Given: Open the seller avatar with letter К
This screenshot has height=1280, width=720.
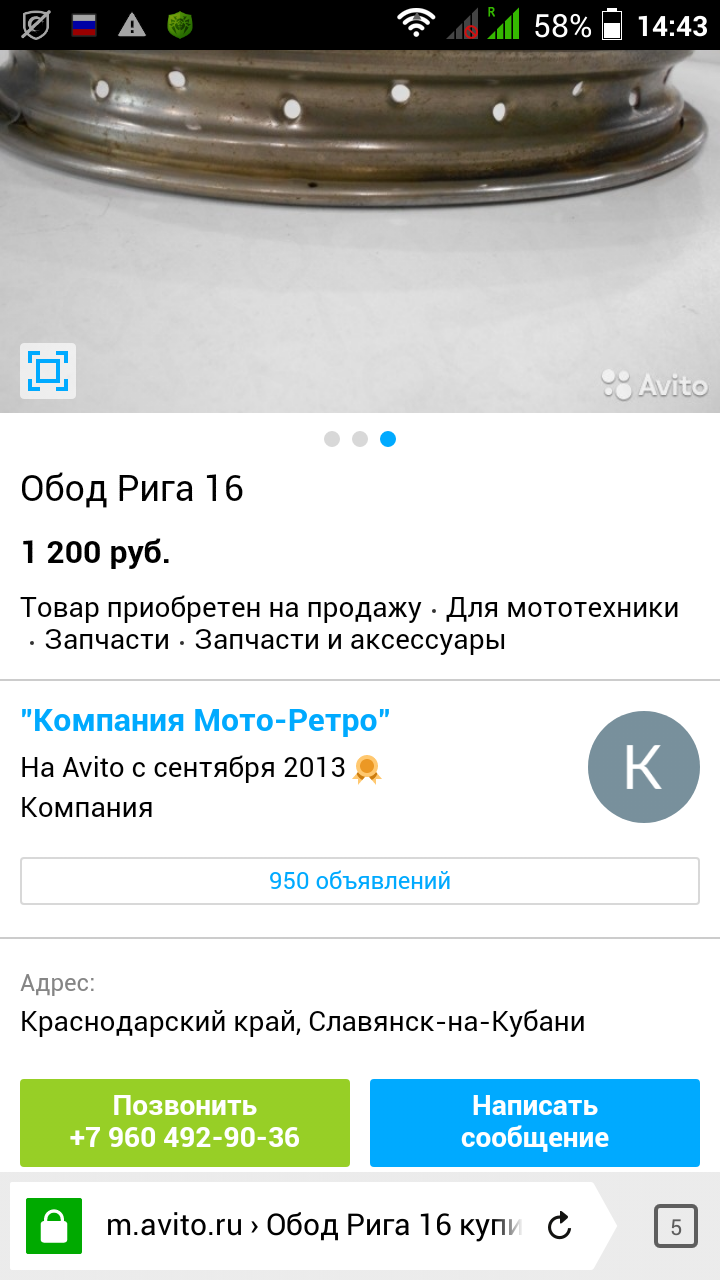Looking at the screenshot, I should pos(643,766).
